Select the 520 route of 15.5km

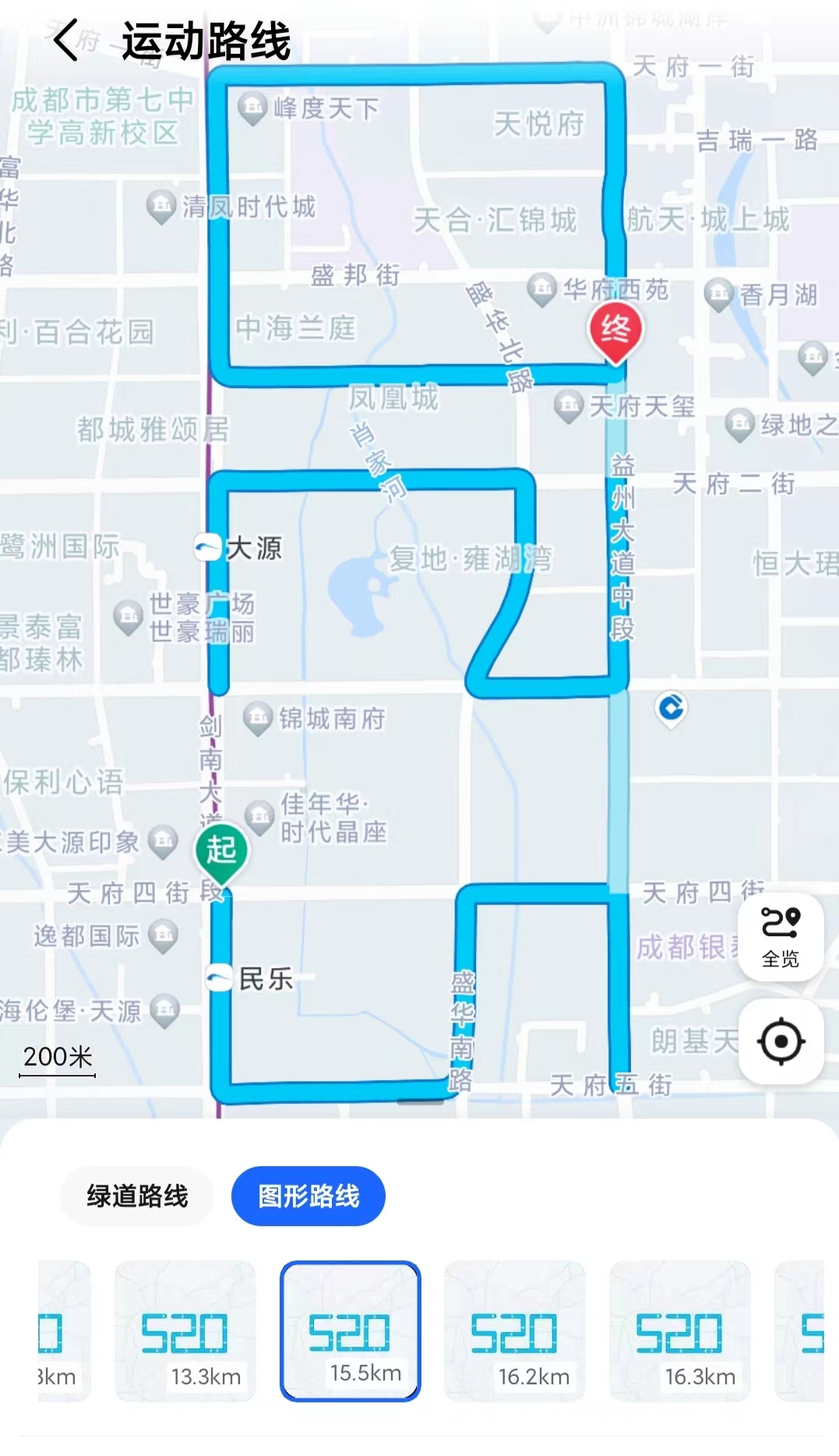click(350, 1331)
